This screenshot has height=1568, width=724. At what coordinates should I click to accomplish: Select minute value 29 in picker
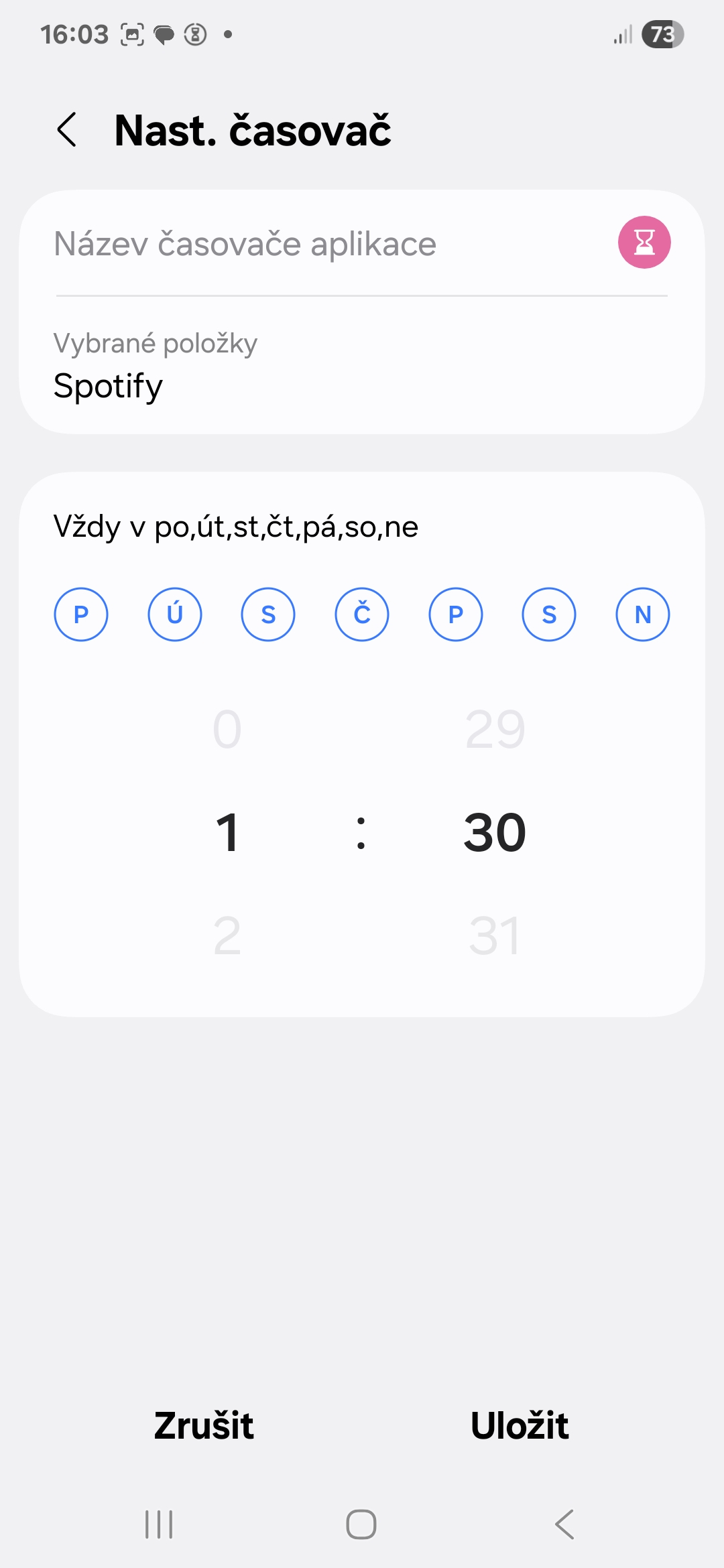pos(495,729)
